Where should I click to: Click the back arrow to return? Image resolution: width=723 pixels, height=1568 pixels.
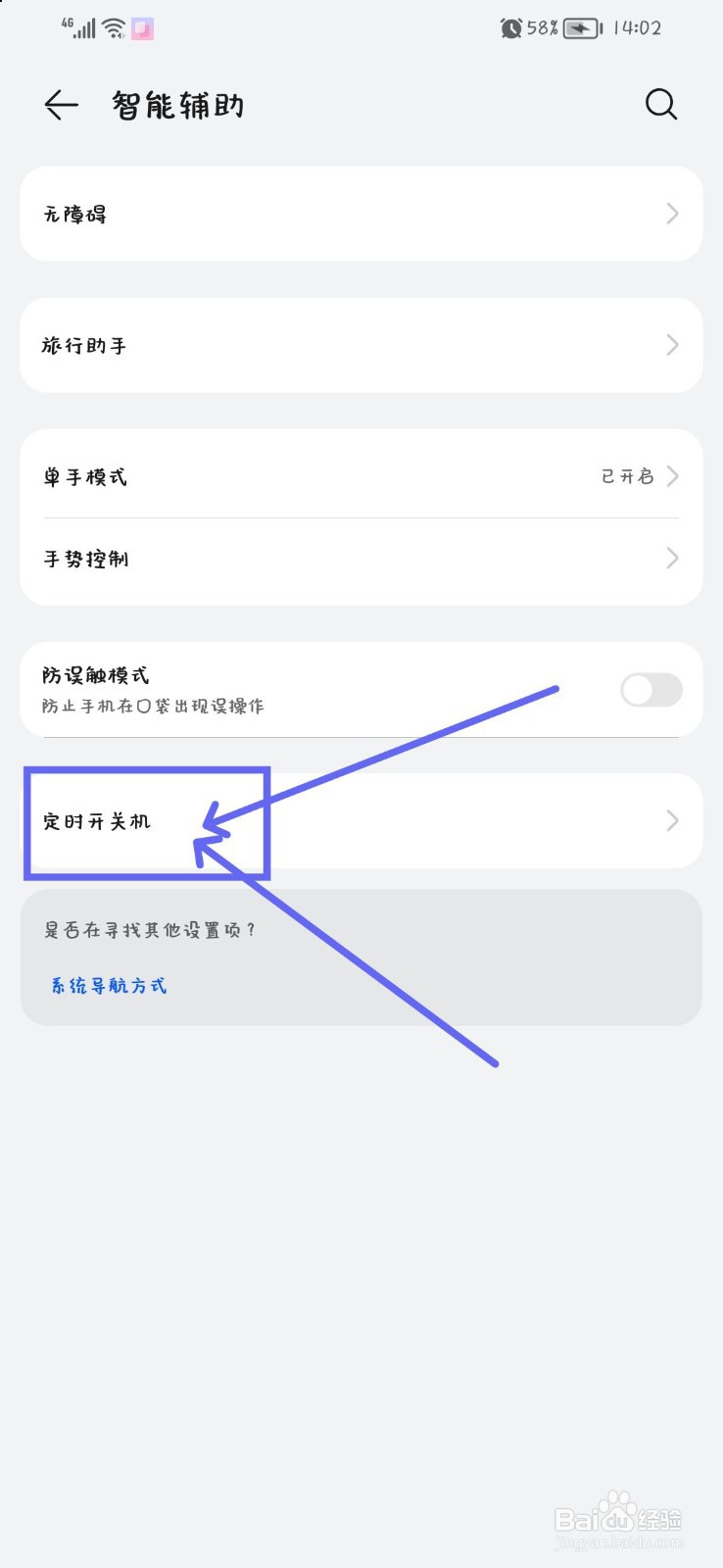(60, 105)
